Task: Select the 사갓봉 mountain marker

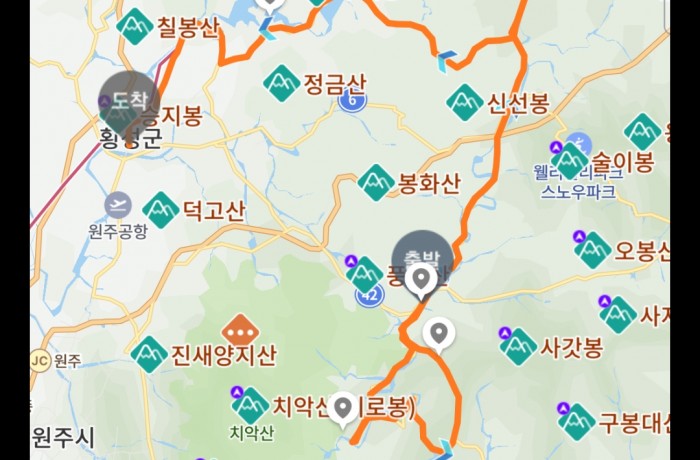Action: click(x=518, y=347)
